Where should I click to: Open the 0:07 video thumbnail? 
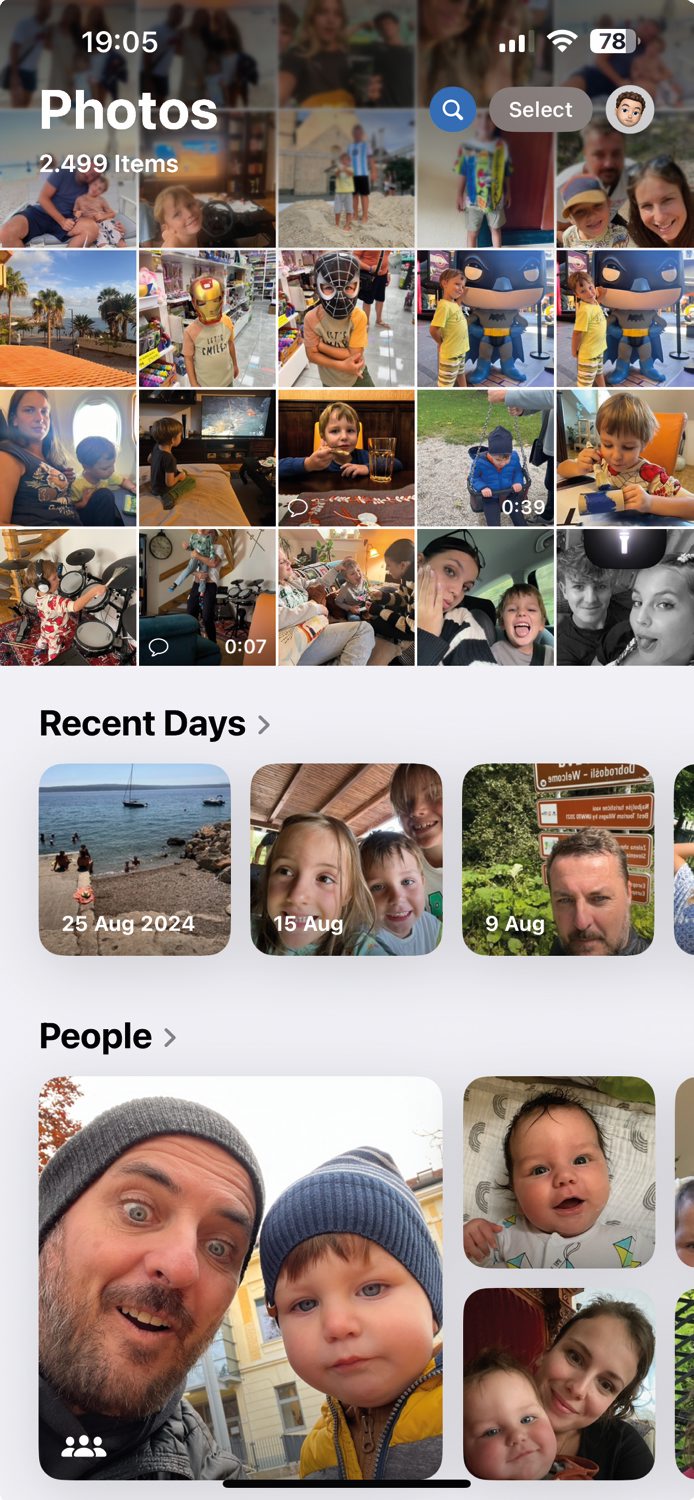click(x=207, y=597)
